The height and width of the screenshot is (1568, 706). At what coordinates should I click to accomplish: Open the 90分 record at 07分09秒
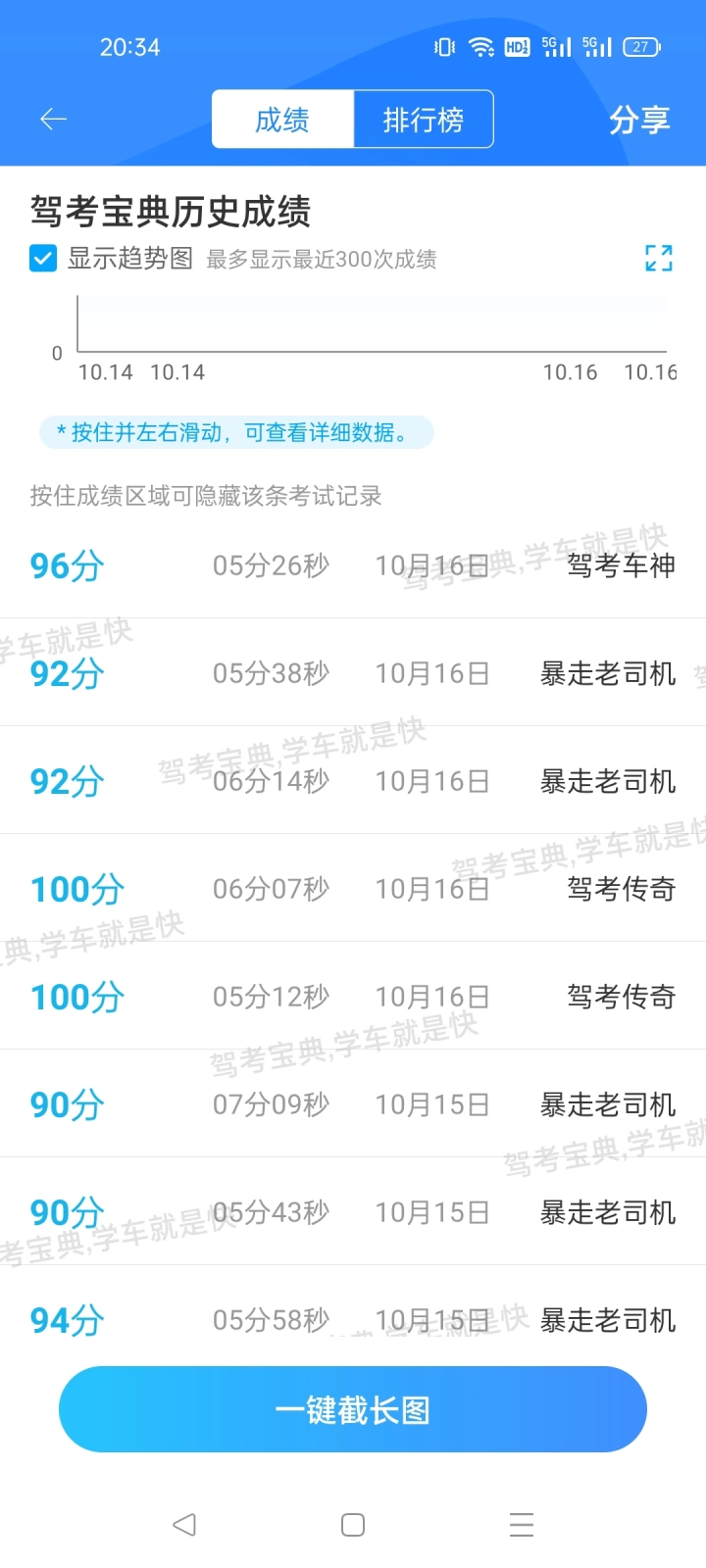coord(353,1104)
